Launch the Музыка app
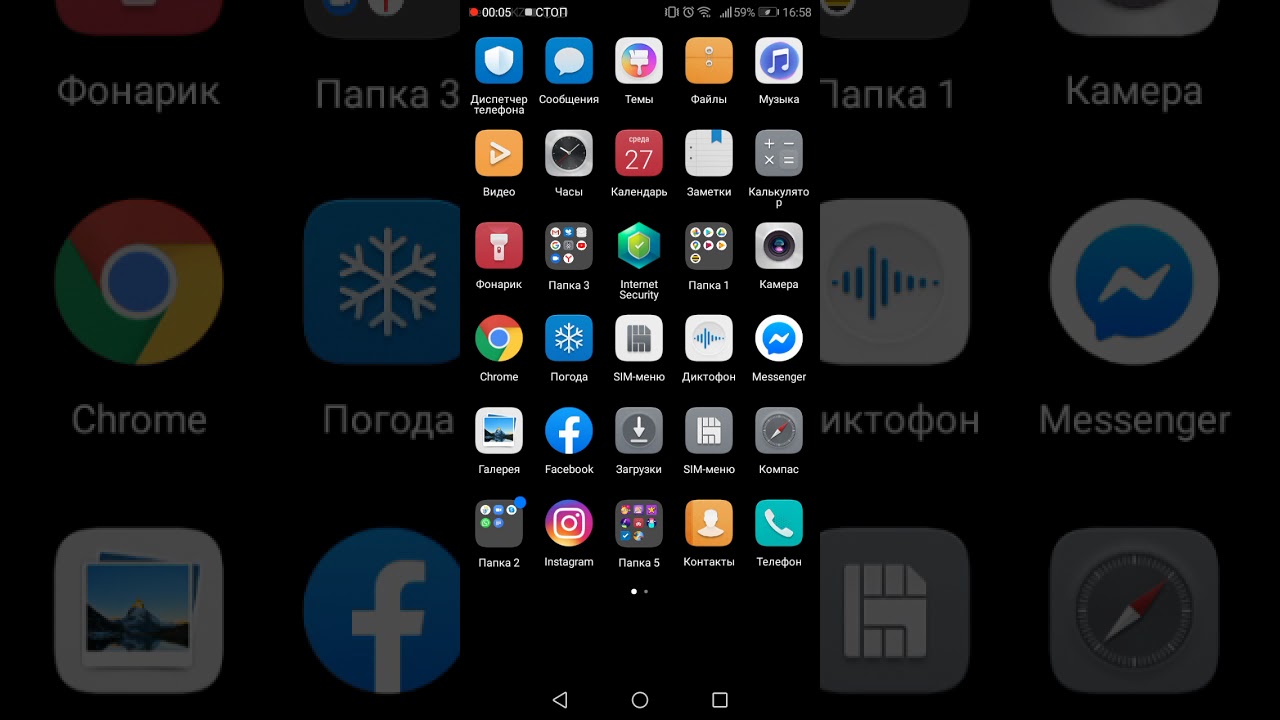This screenshot has height=720, width=1280. tap(779, 62)
